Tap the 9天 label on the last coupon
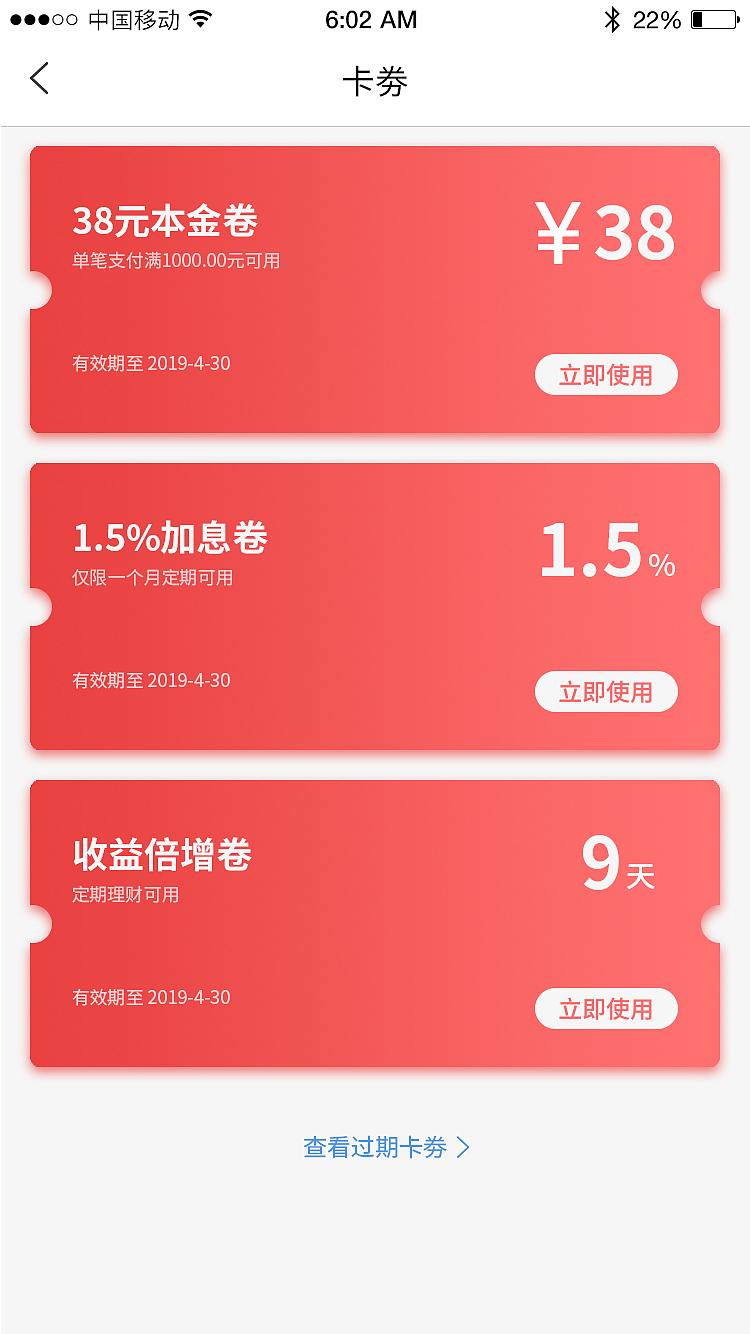 pos(616,864)
